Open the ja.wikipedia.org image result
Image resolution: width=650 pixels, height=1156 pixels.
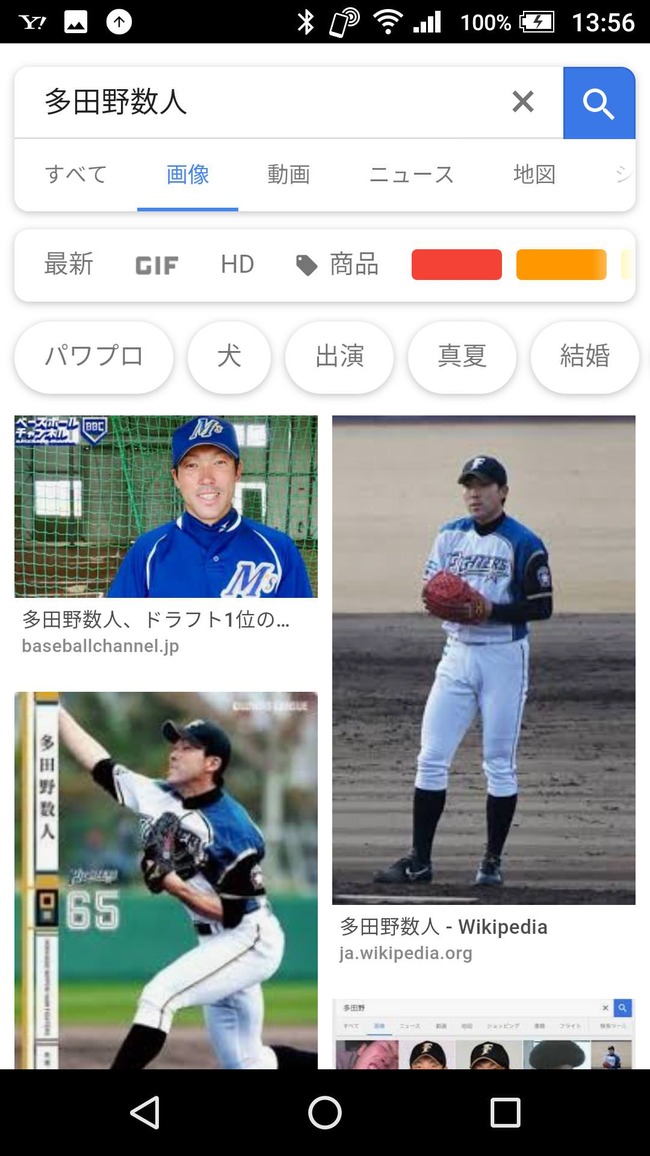click(483, 660)
